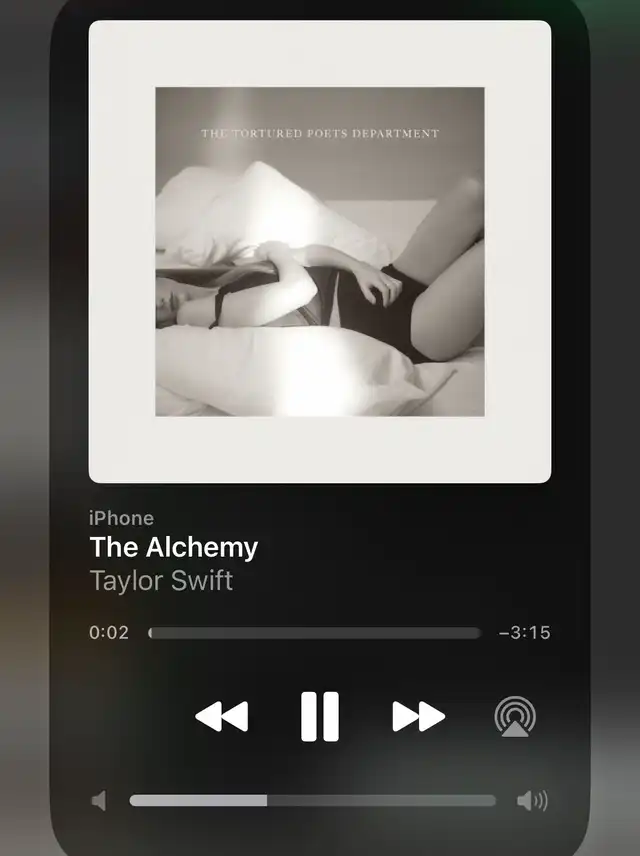Image resolution: width=640 pixels, height=856 pixels.
Task: Skip to the next track
Action: click(x=419, y=716)
